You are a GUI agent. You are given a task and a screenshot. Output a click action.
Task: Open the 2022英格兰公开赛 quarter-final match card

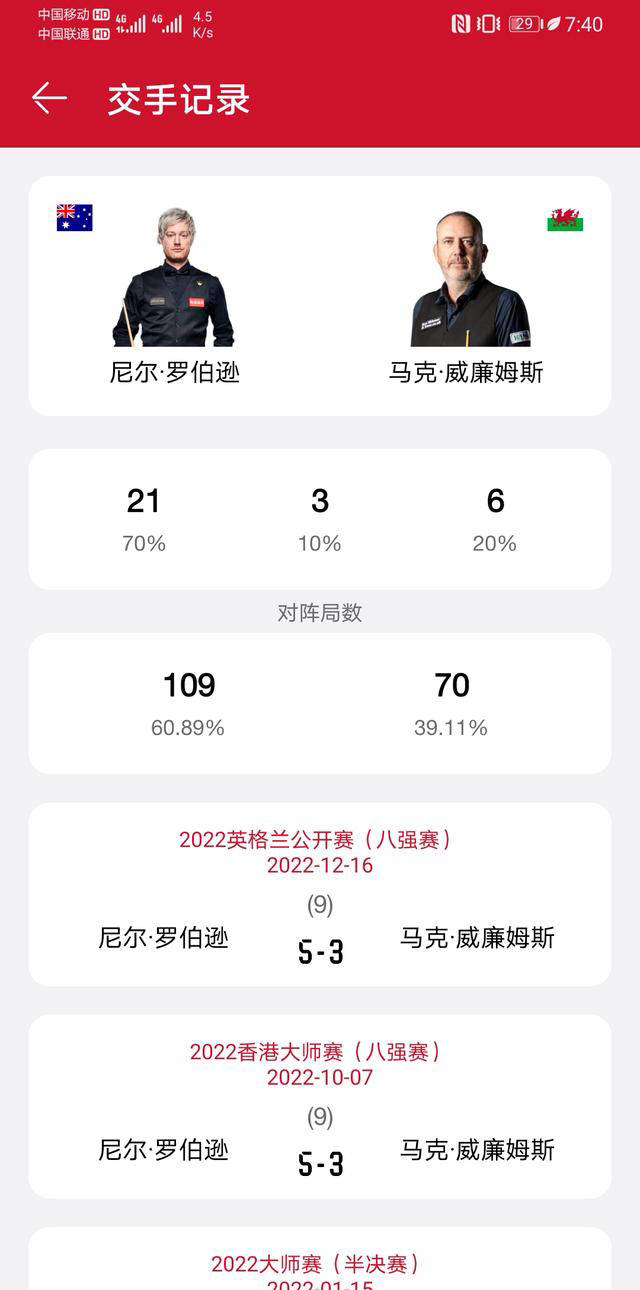[x=320, y=894]
